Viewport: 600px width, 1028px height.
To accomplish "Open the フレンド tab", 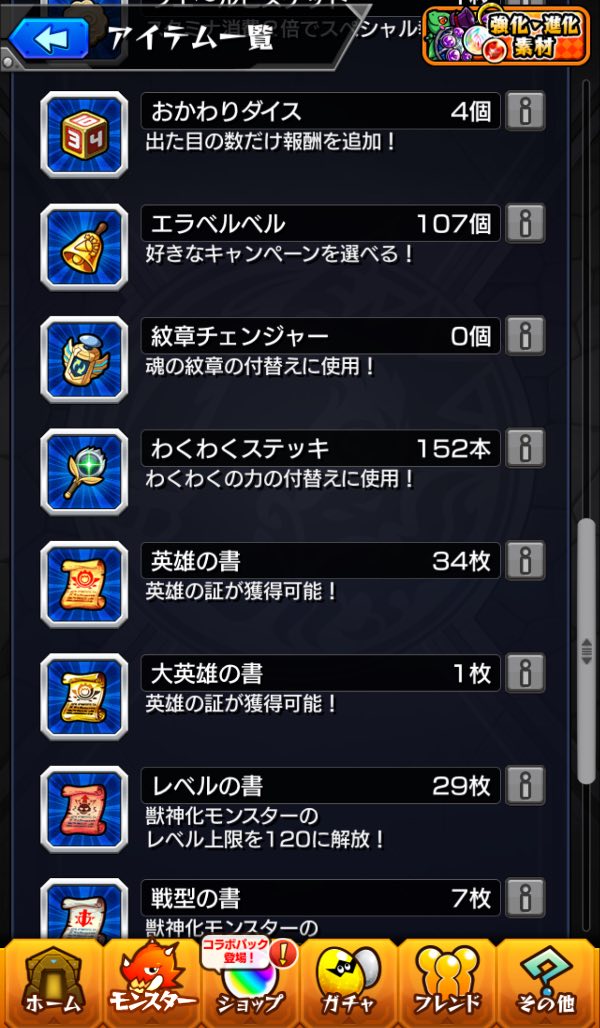I will tap(448, 984).
